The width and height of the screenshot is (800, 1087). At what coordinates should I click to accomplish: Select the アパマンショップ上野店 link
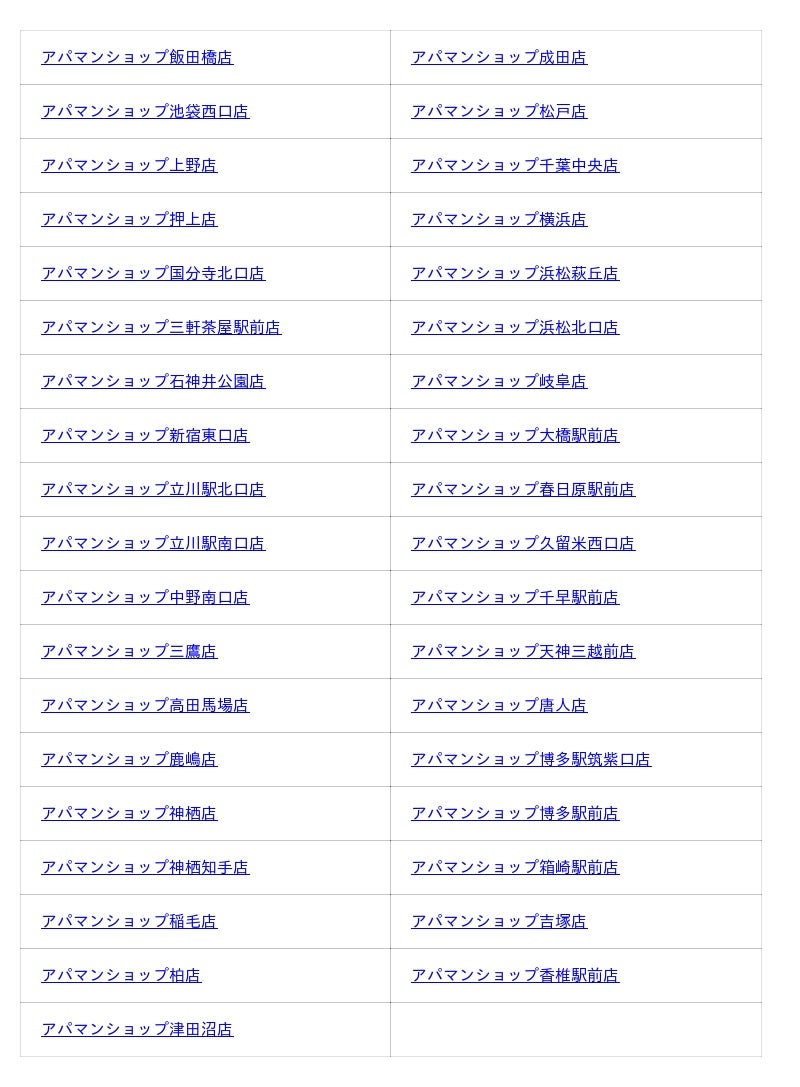click(129, 166)
